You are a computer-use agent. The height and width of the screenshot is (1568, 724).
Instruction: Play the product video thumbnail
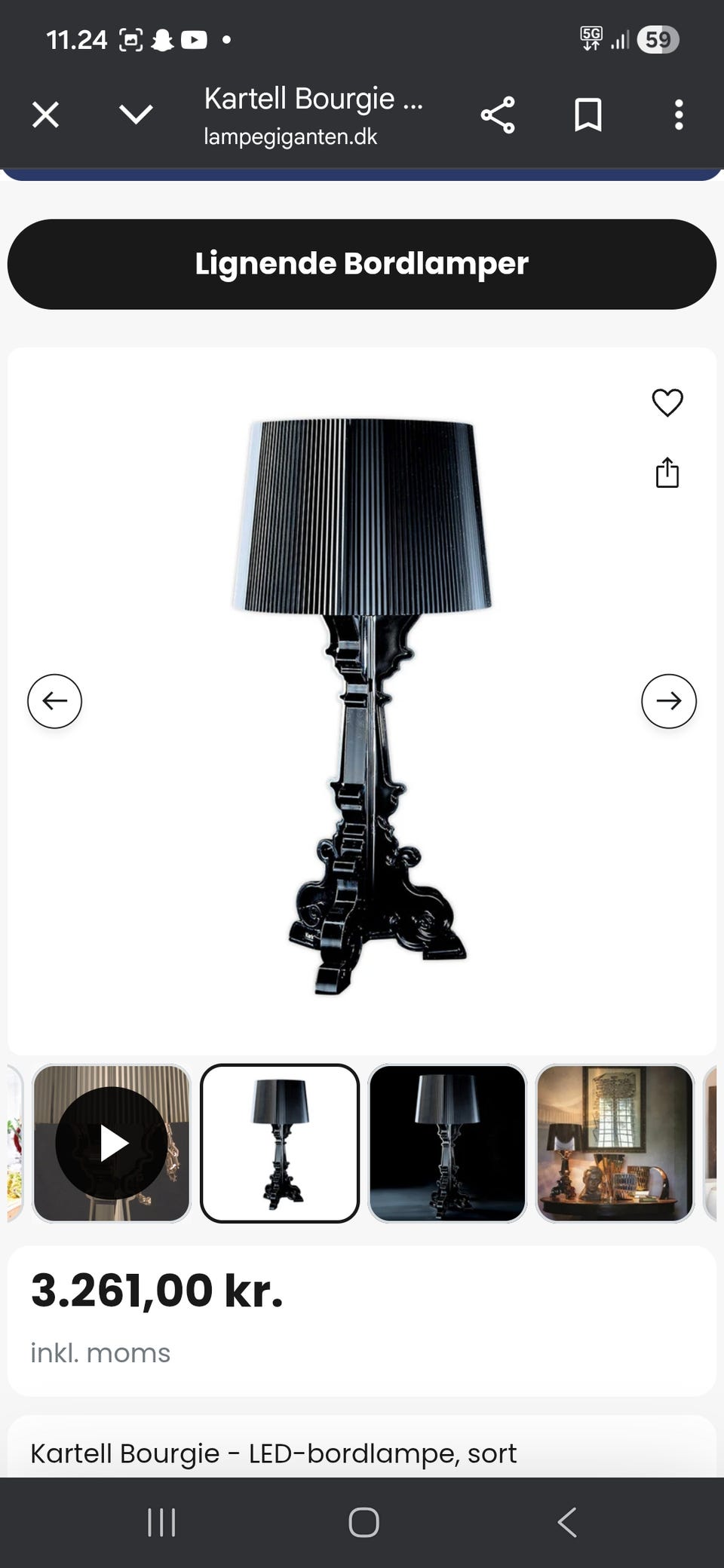(112, 1143)
